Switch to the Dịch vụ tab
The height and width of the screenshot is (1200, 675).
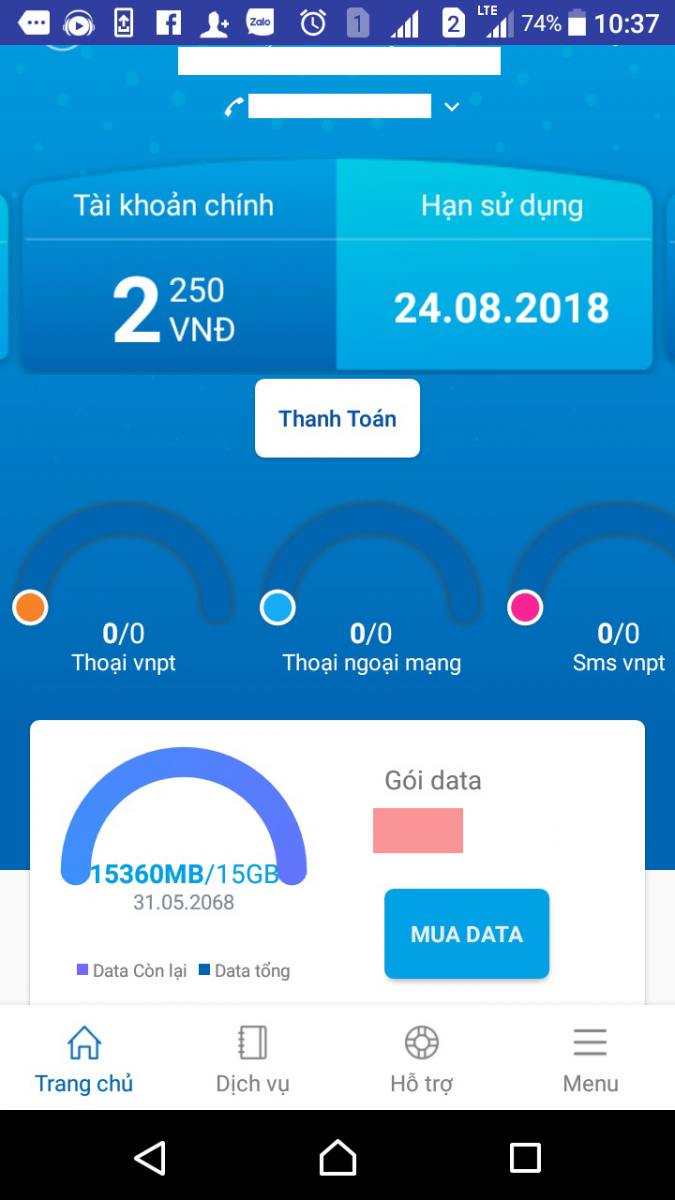253,1059
